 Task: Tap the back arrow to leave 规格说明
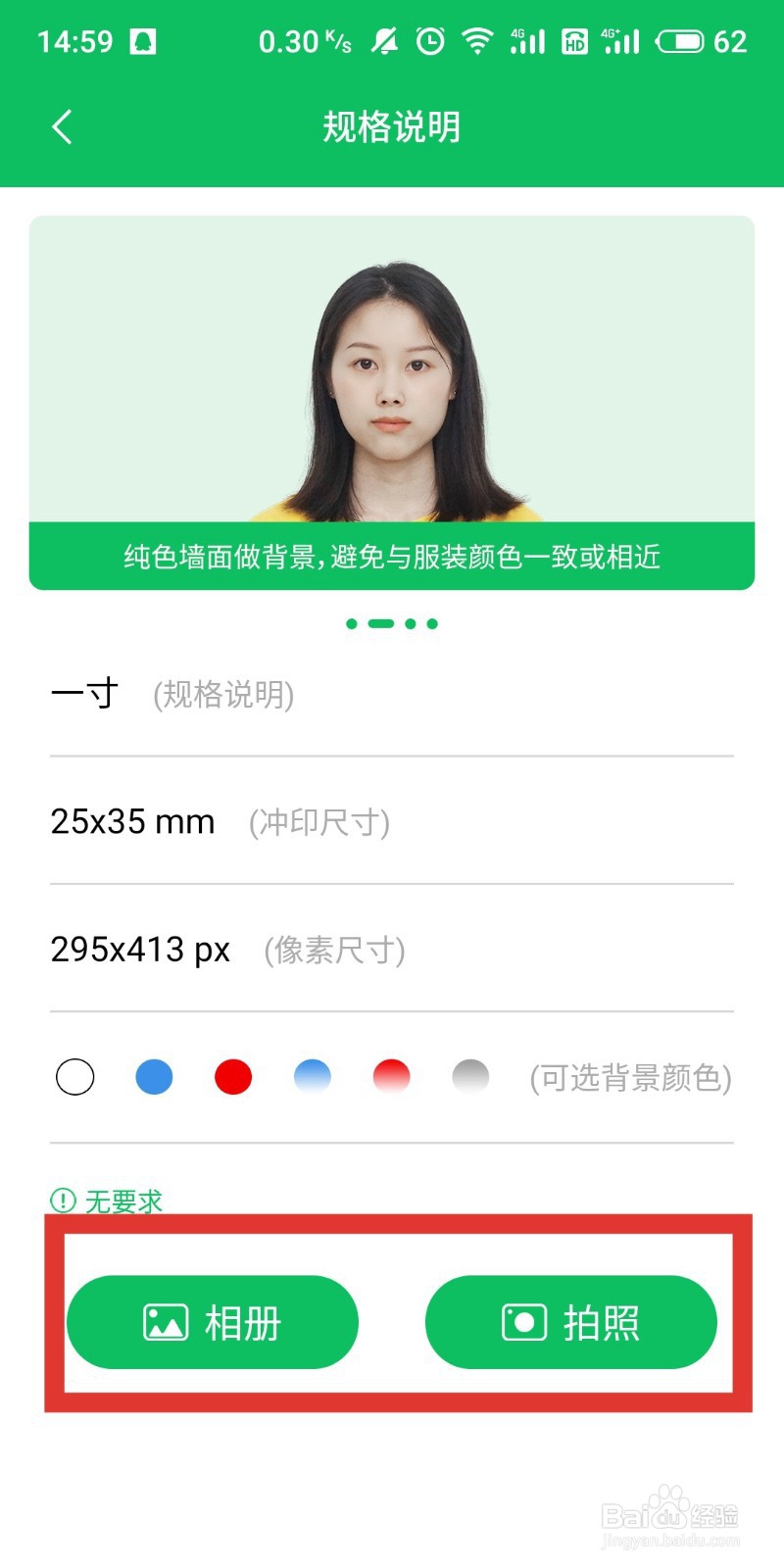62,127
